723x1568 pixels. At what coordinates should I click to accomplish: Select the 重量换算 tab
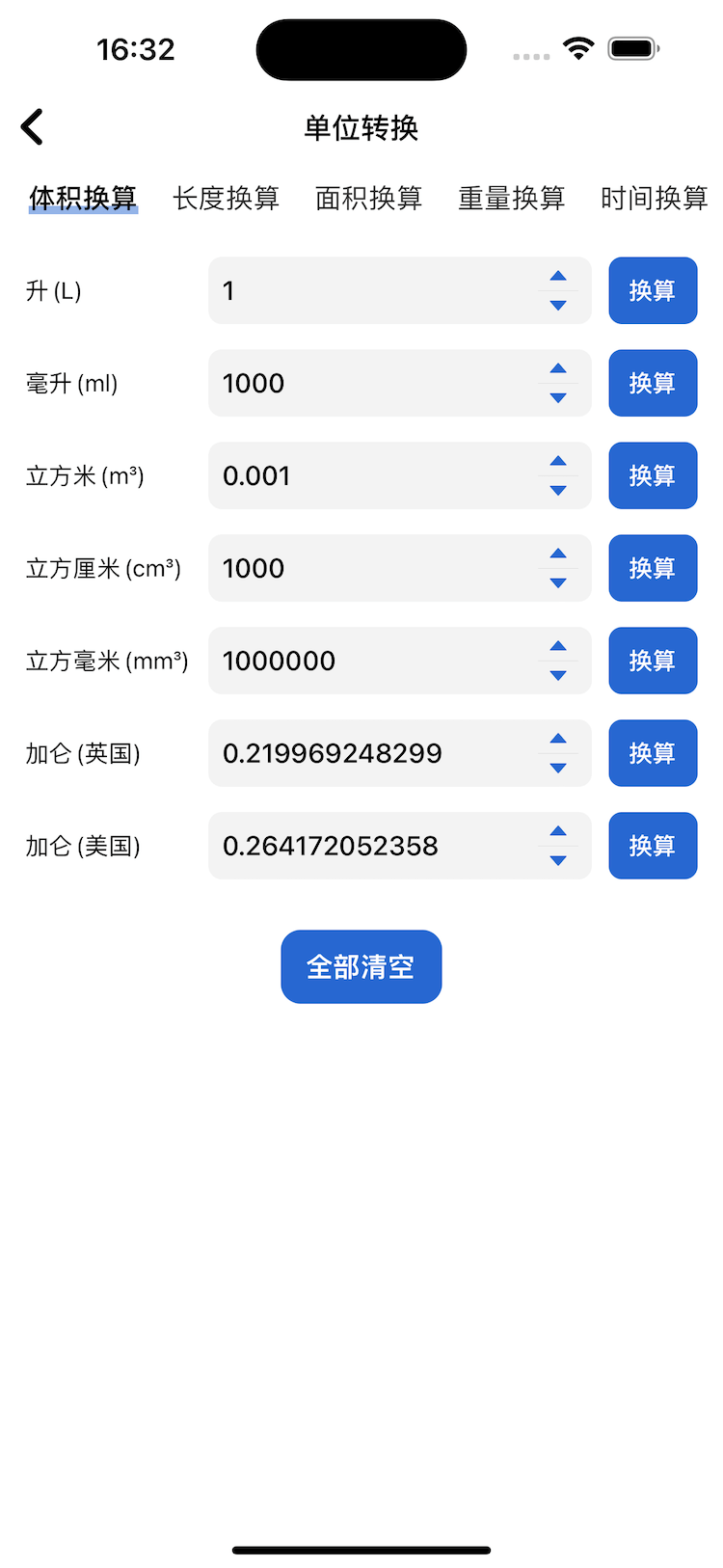[511, 199]
